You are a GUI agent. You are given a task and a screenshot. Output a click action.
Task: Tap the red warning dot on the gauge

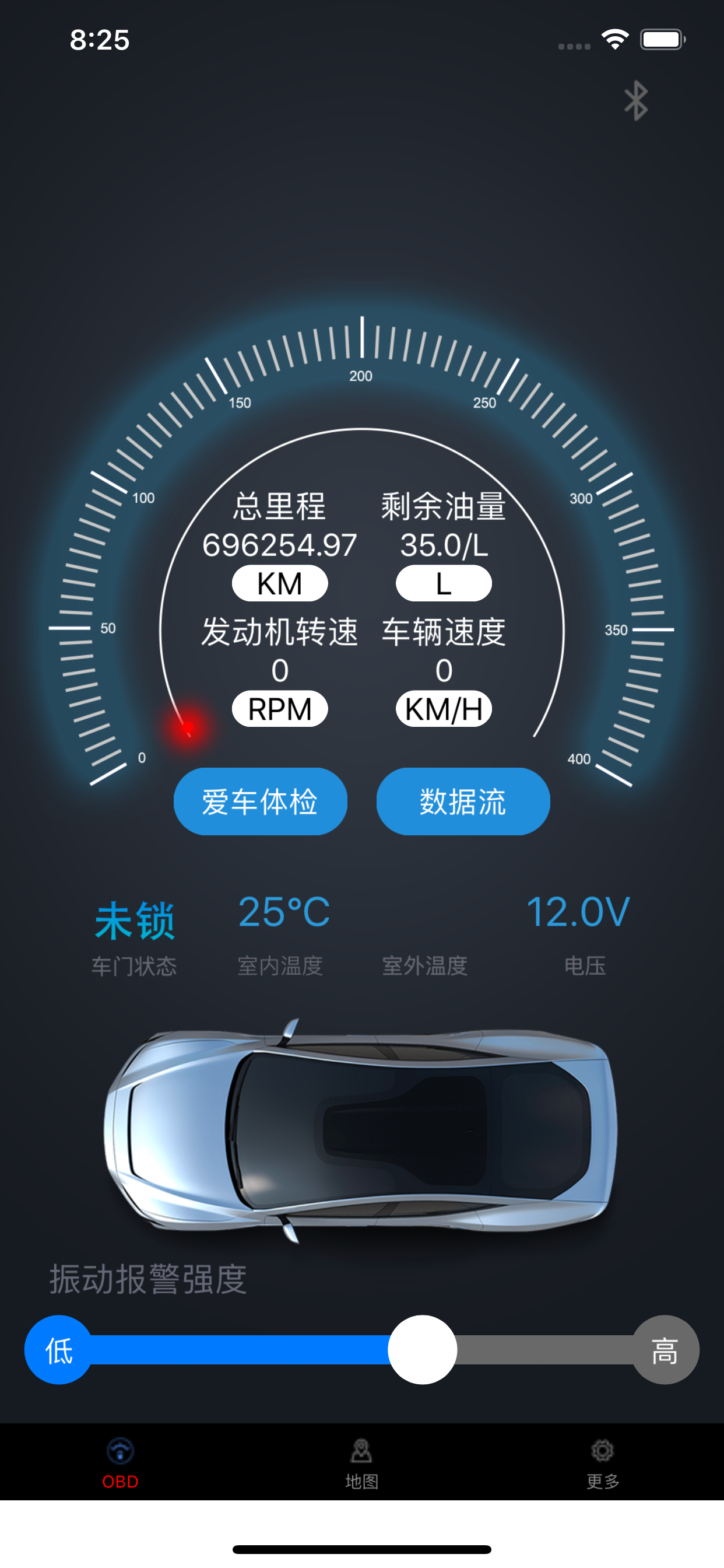(189, 726)
